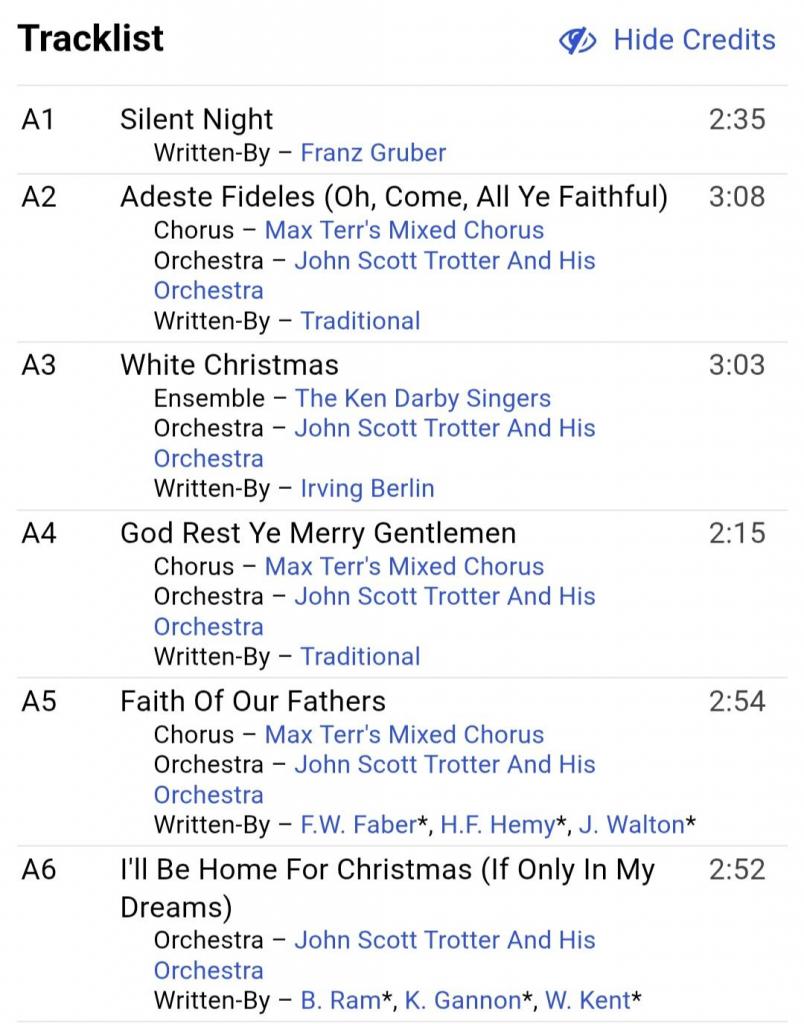Open Max Terr's Mixed Chorus under Adeste Fideles
Image resolution: width=804 pixels, height=1024 pixels.
pos(404,230)
